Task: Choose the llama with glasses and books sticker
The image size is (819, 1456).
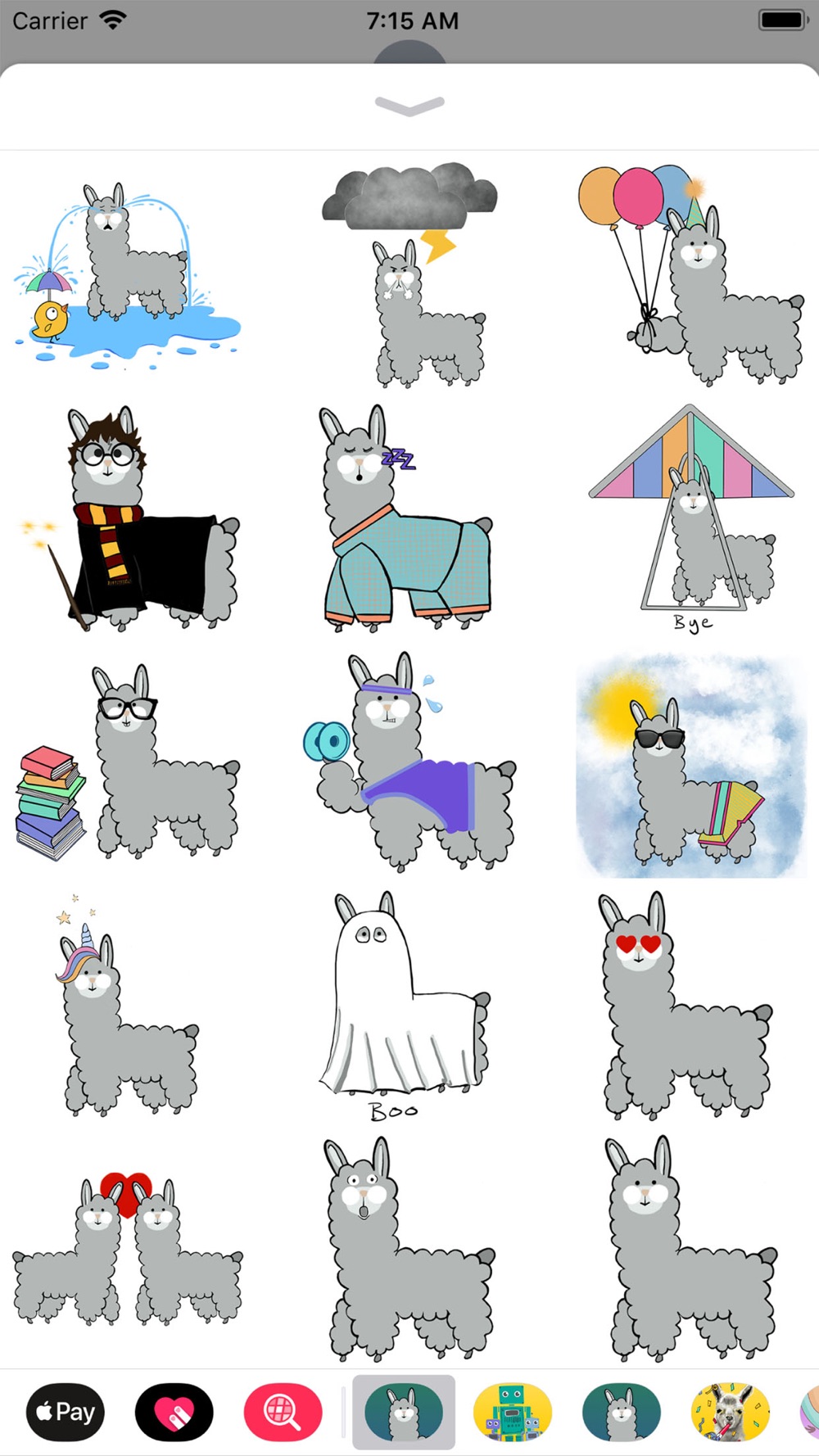Action: pos(128,762)
